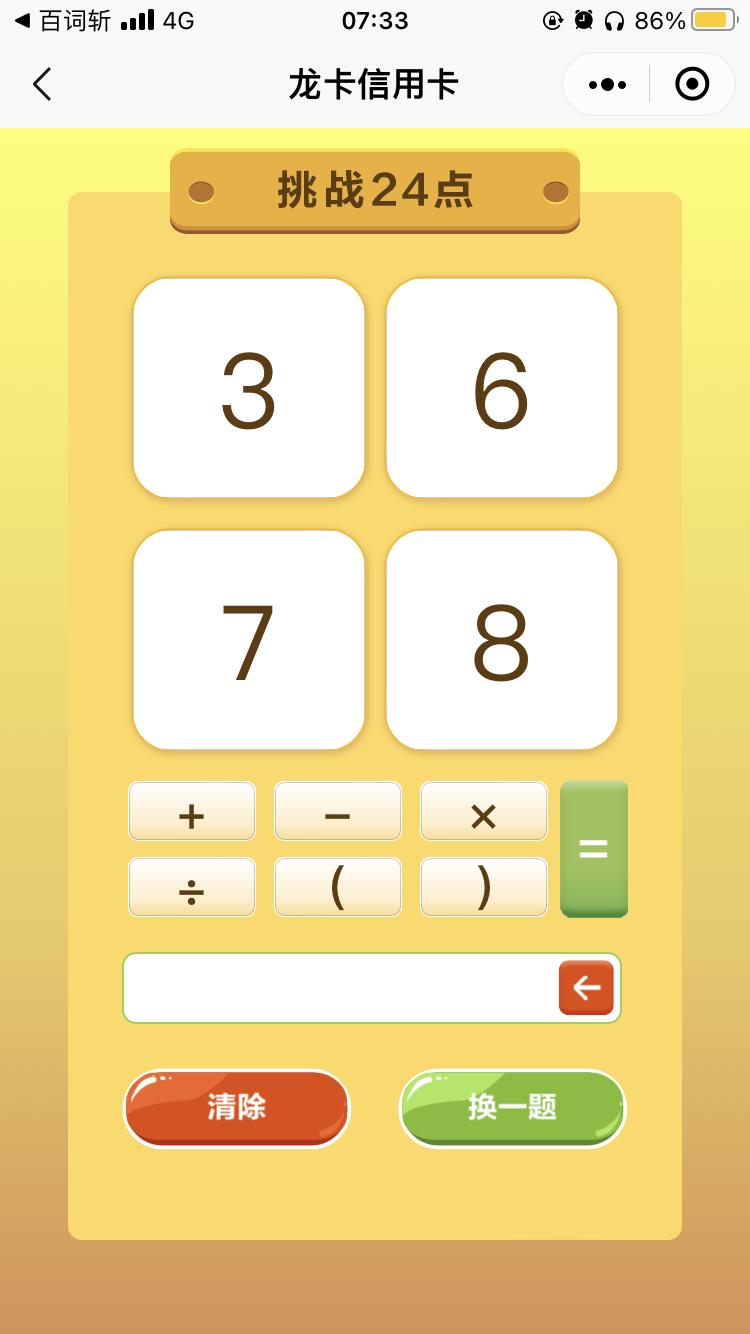The height and width of the screenshot is (1334, 750).
Task: Clear the expression with 清除
Action: (237, 1108)
